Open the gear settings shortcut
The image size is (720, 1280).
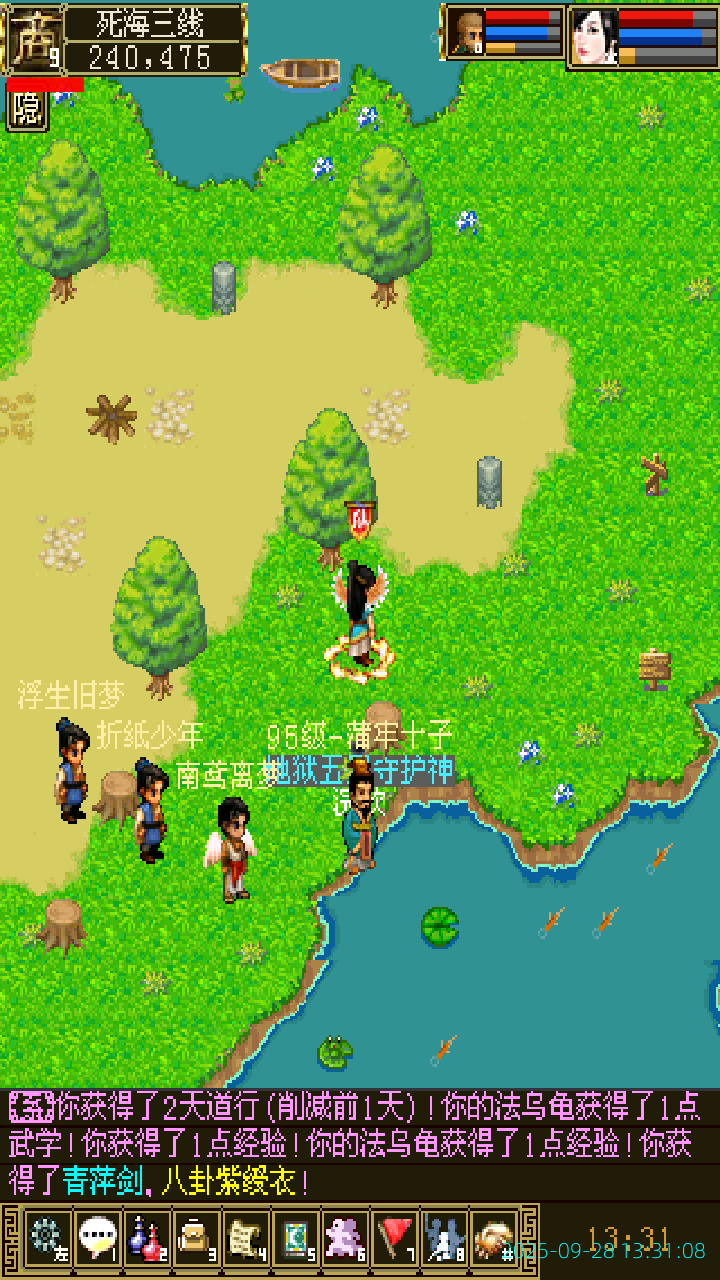pyautogui.click(x=46, y=1238)
